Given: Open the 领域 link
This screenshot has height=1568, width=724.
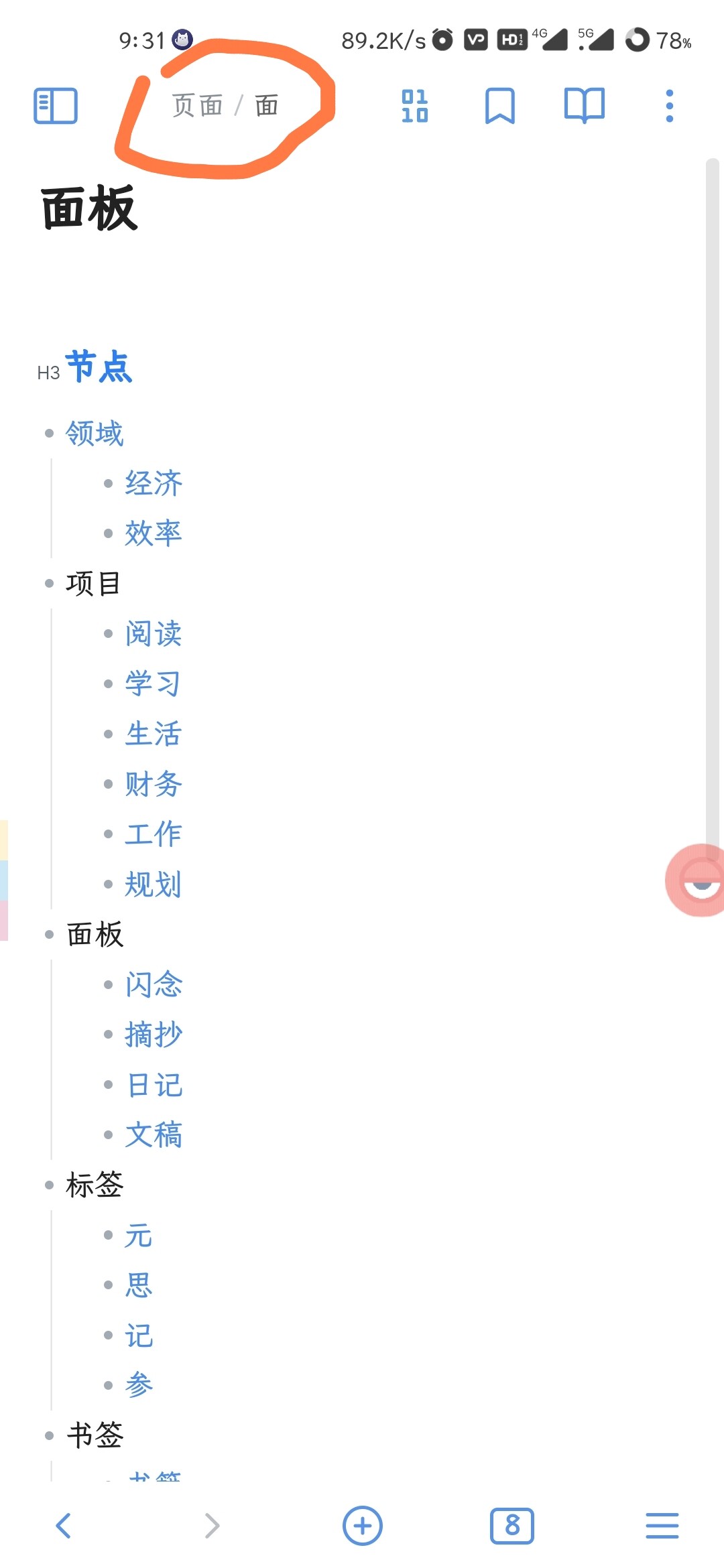Looking at the screenshot, I should point(95,434).
